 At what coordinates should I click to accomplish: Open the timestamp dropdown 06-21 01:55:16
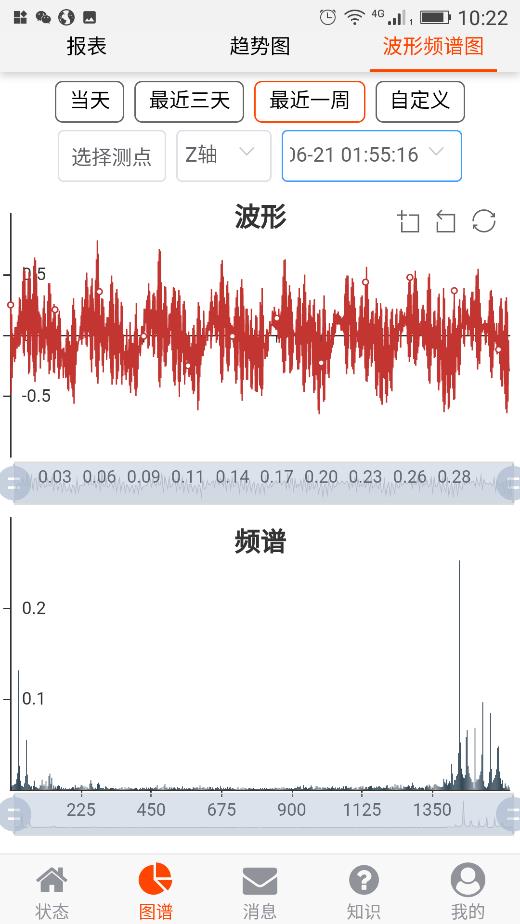[x=372, y=156]
